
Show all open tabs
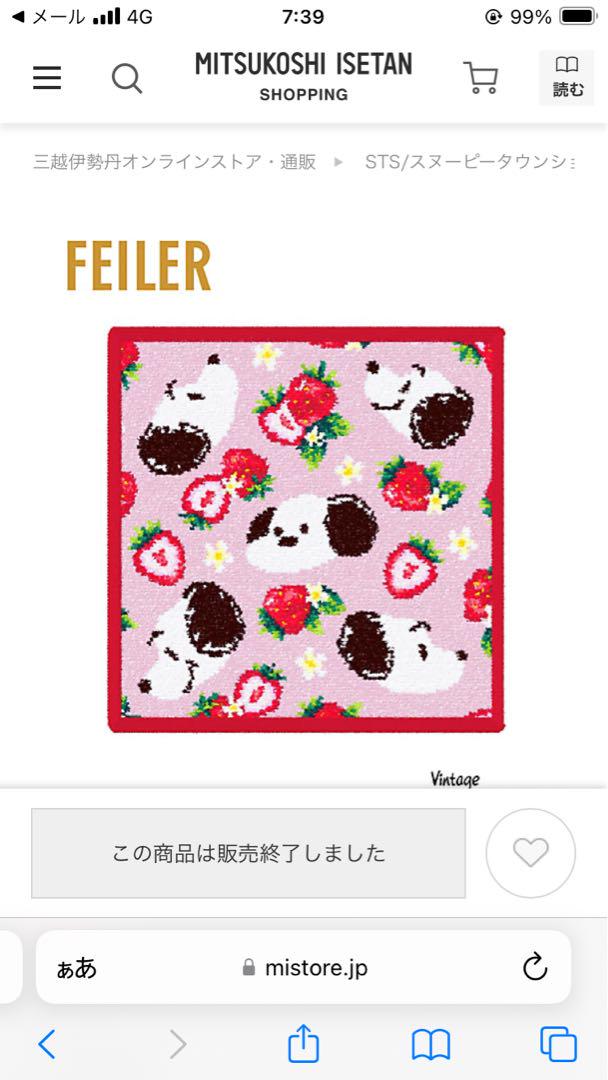click(558, 1045)
